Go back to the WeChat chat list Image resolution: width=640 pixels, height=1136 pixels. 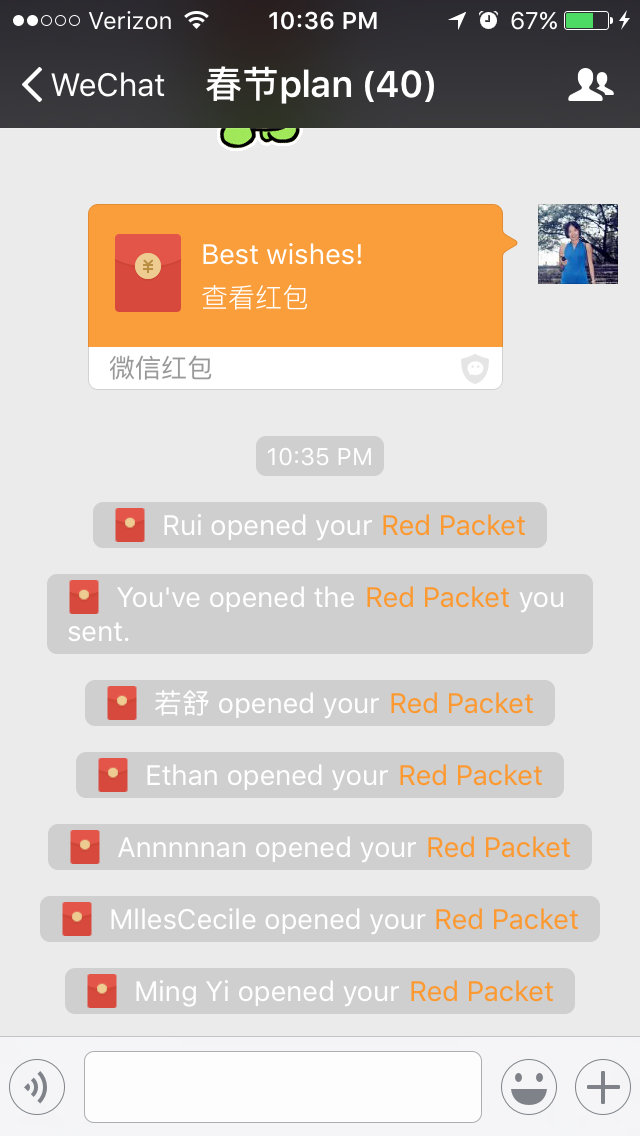92,85
